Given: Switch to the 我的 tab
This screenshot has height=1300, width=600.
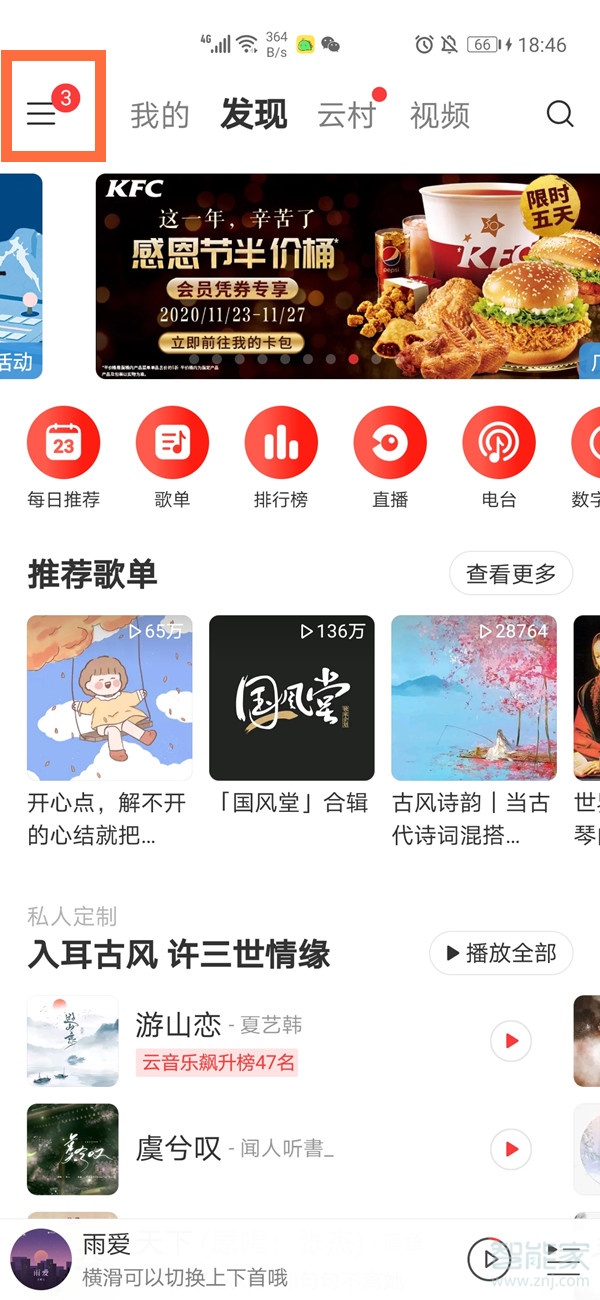Looking at the screenshot, I should [159, 115].
